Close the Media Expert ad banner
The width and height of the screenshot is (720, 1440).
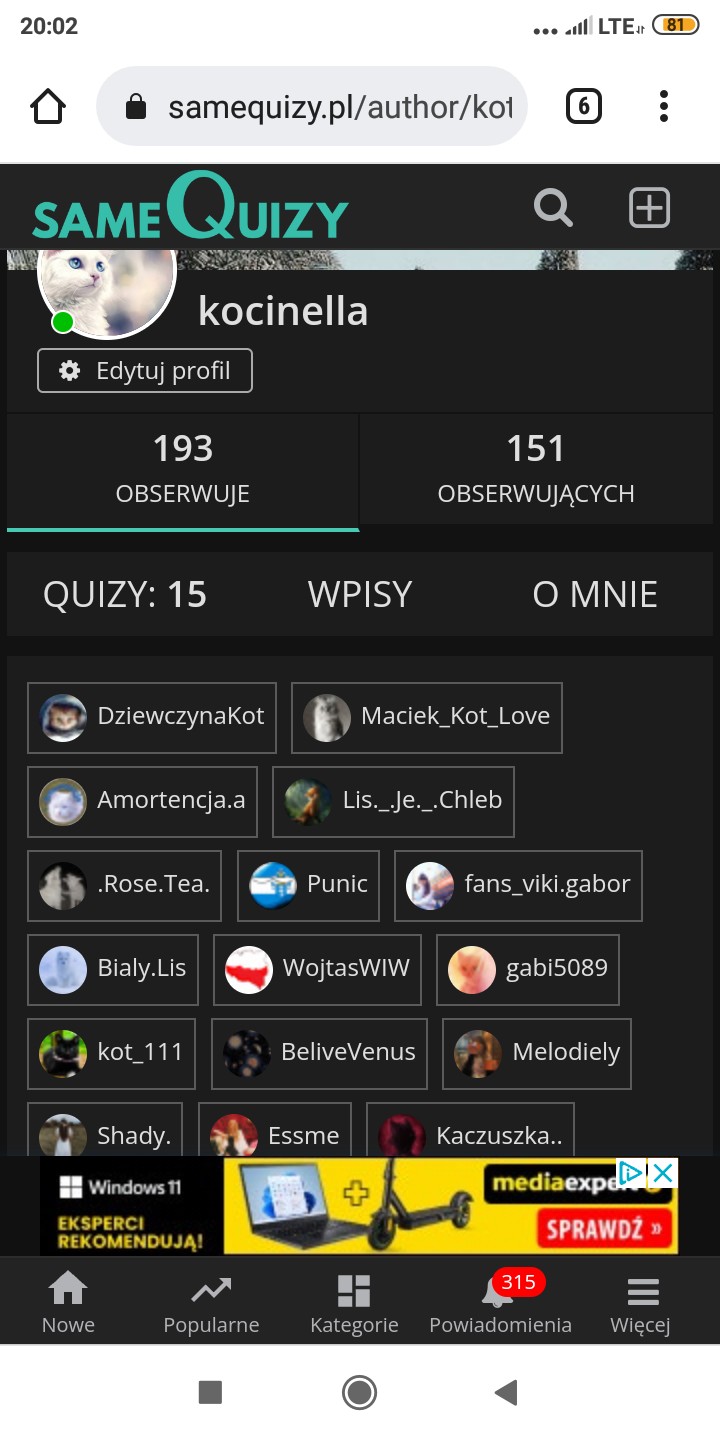662,1173
